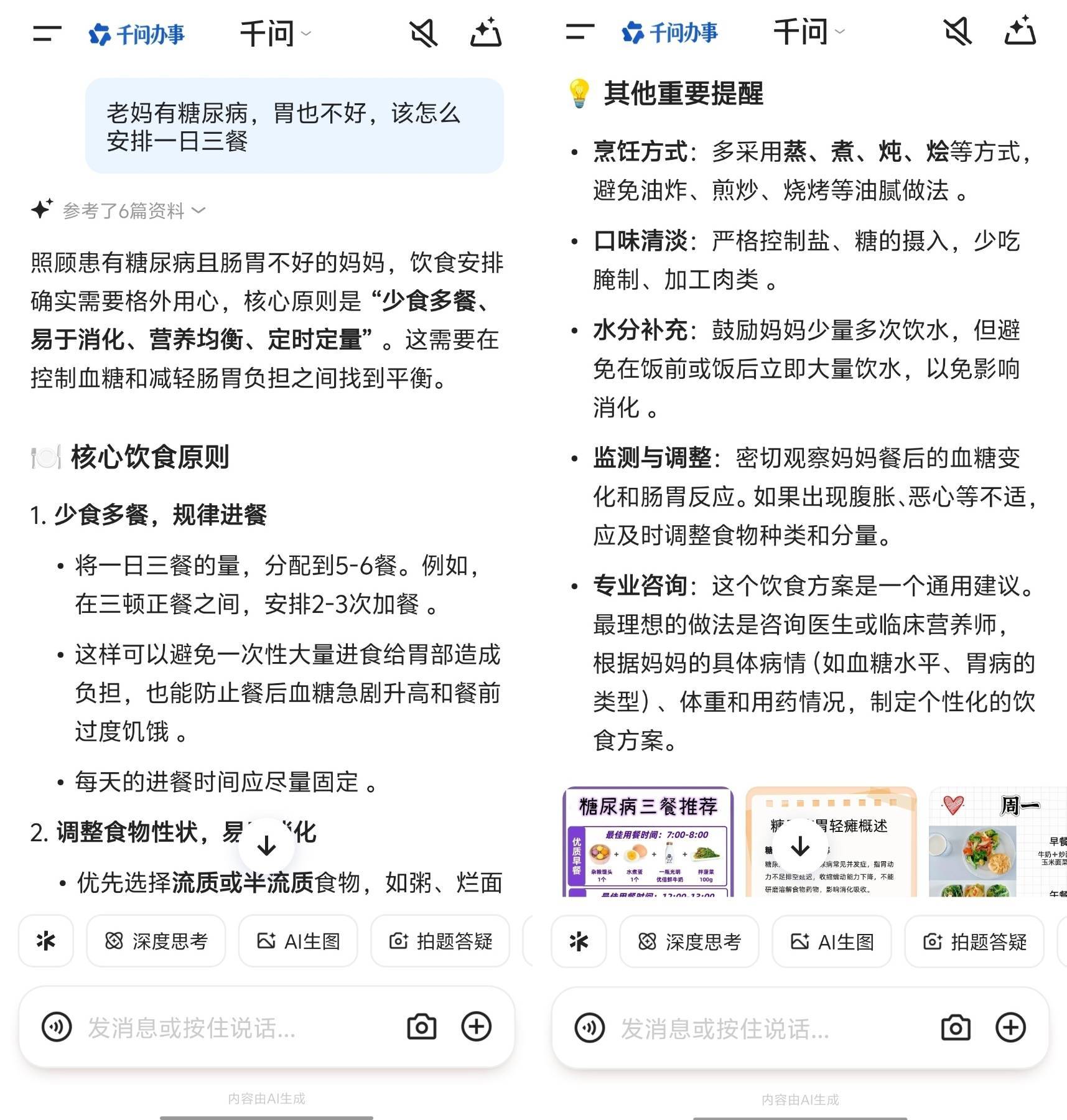Screen dimensions: 1067x1120
Task: Open the side menu on the left screen
Action: tap(47, 33)
